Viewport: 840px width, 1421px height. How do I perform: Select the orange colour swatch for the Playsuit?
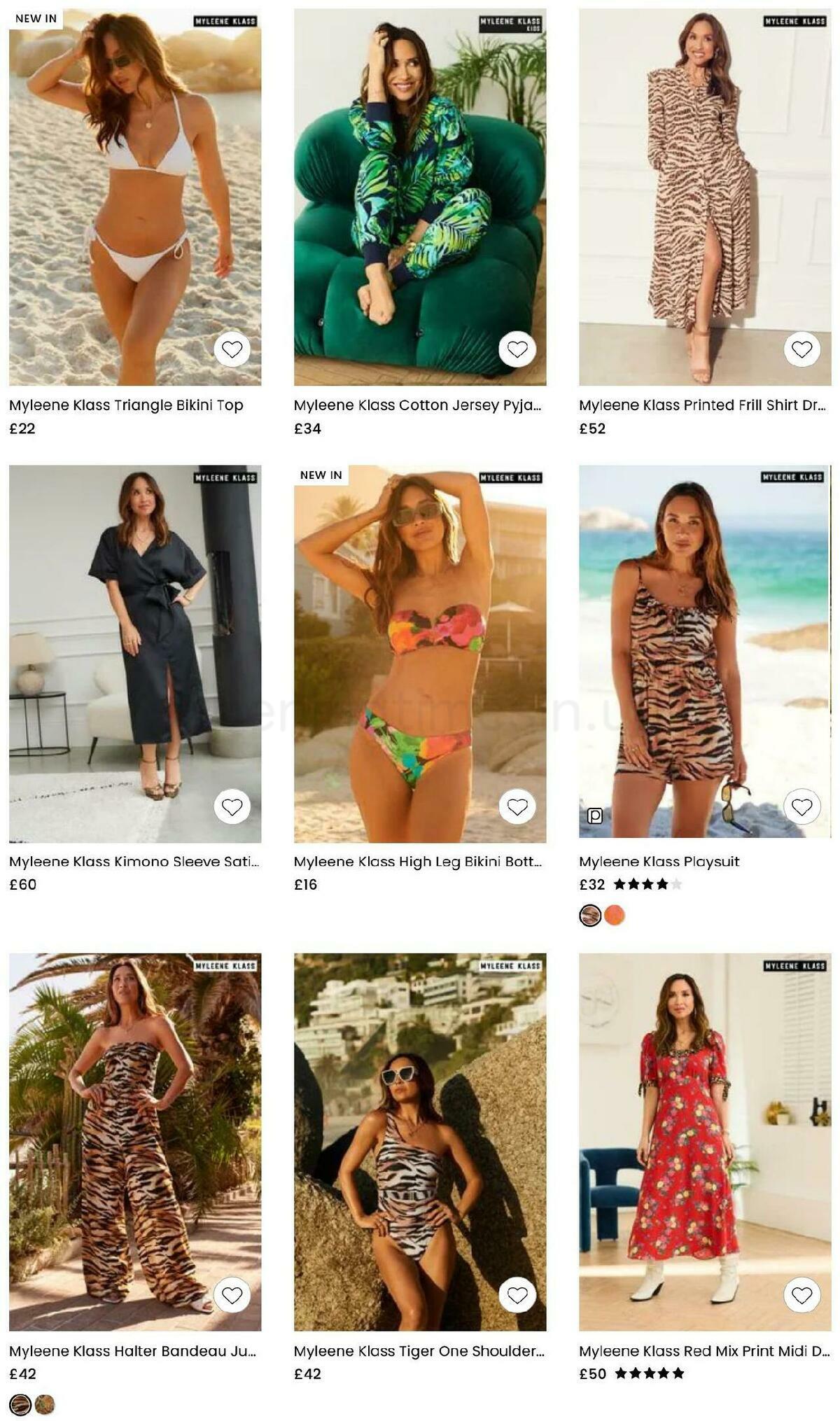coord(615,914)
